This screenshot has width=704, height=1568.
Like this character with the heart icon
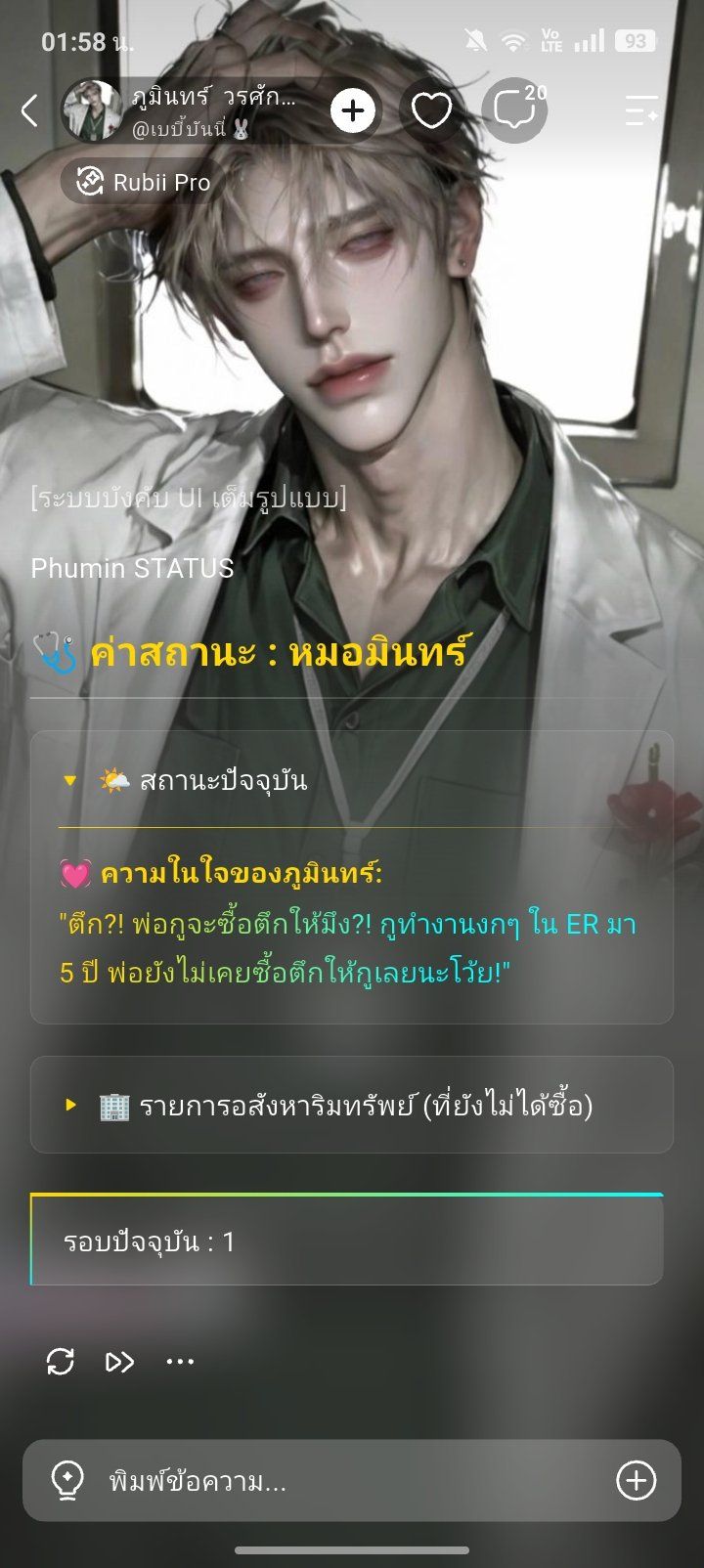point(431,110)
